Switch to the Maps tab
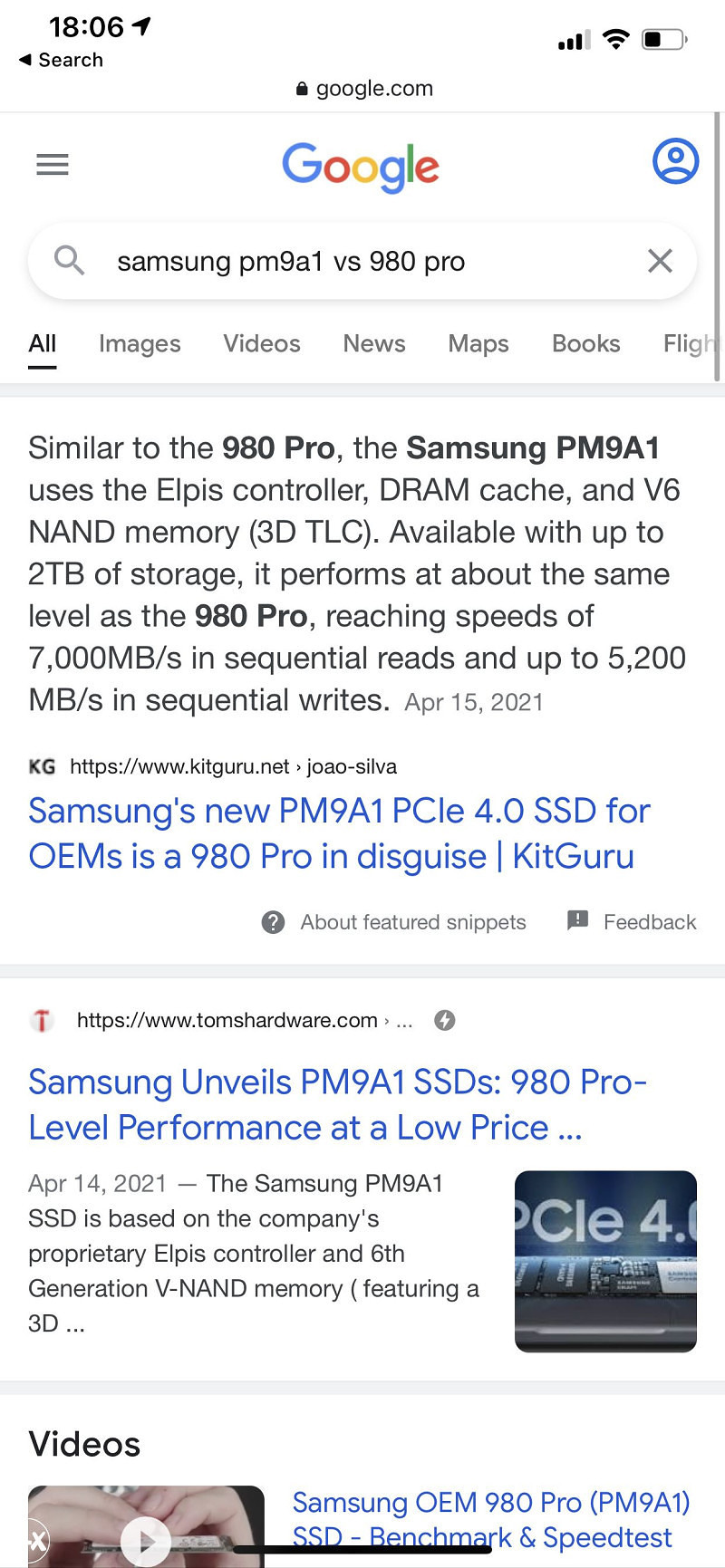 (478, 343)
